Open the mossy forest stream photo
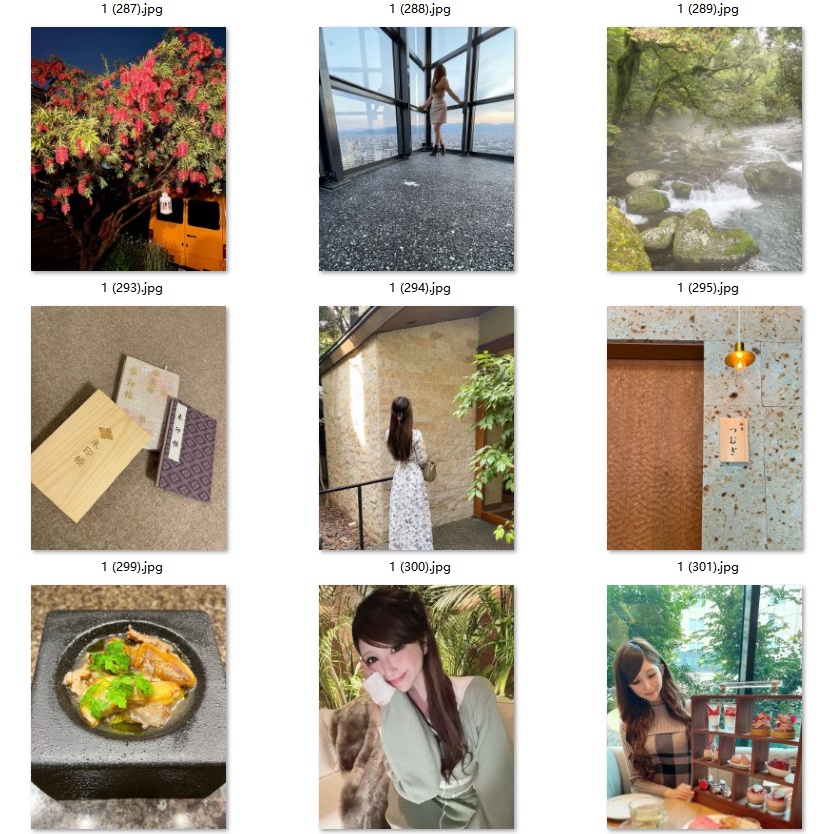820x834 pixels. point(704,149)
